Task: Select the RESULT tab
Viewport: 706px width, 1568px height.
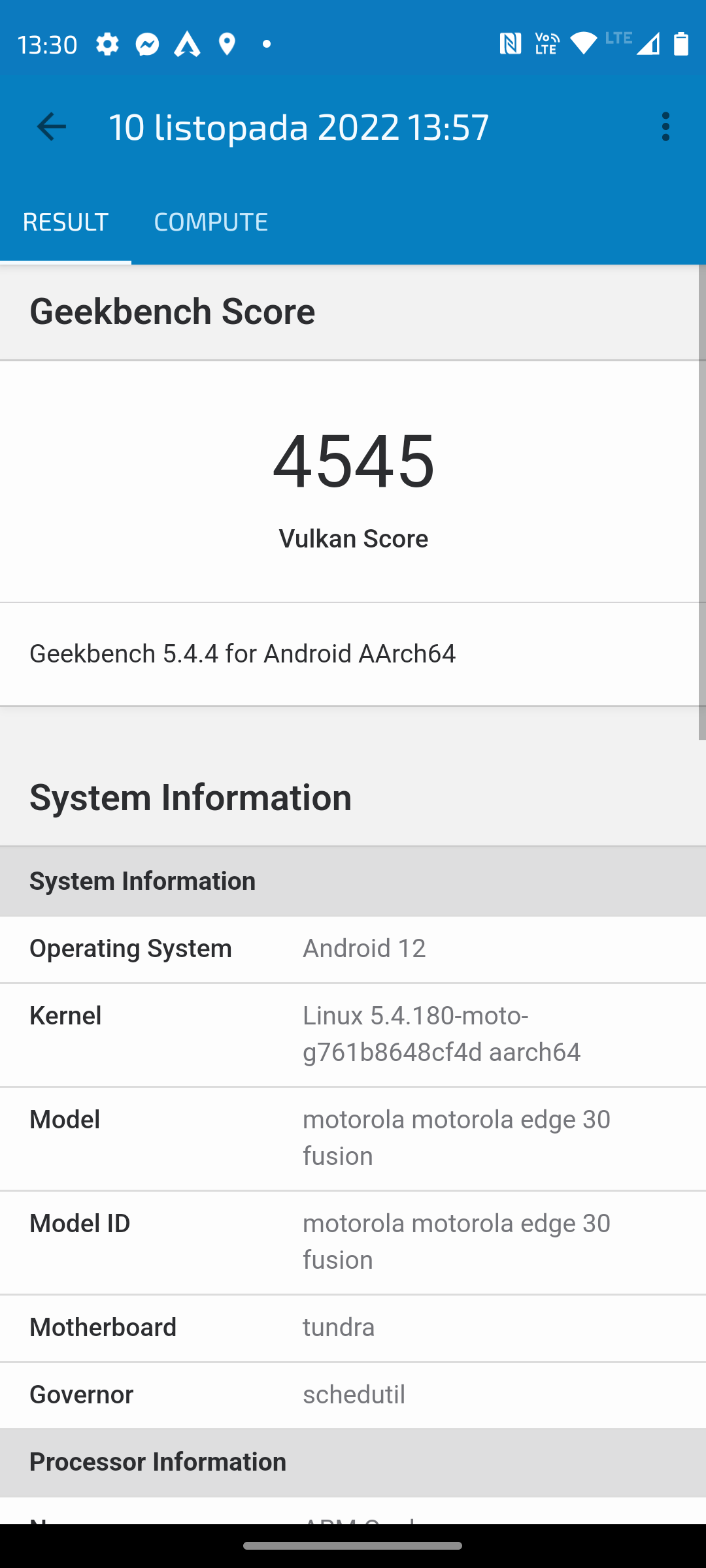Action: pyautogui.click(x=65, y=221)
